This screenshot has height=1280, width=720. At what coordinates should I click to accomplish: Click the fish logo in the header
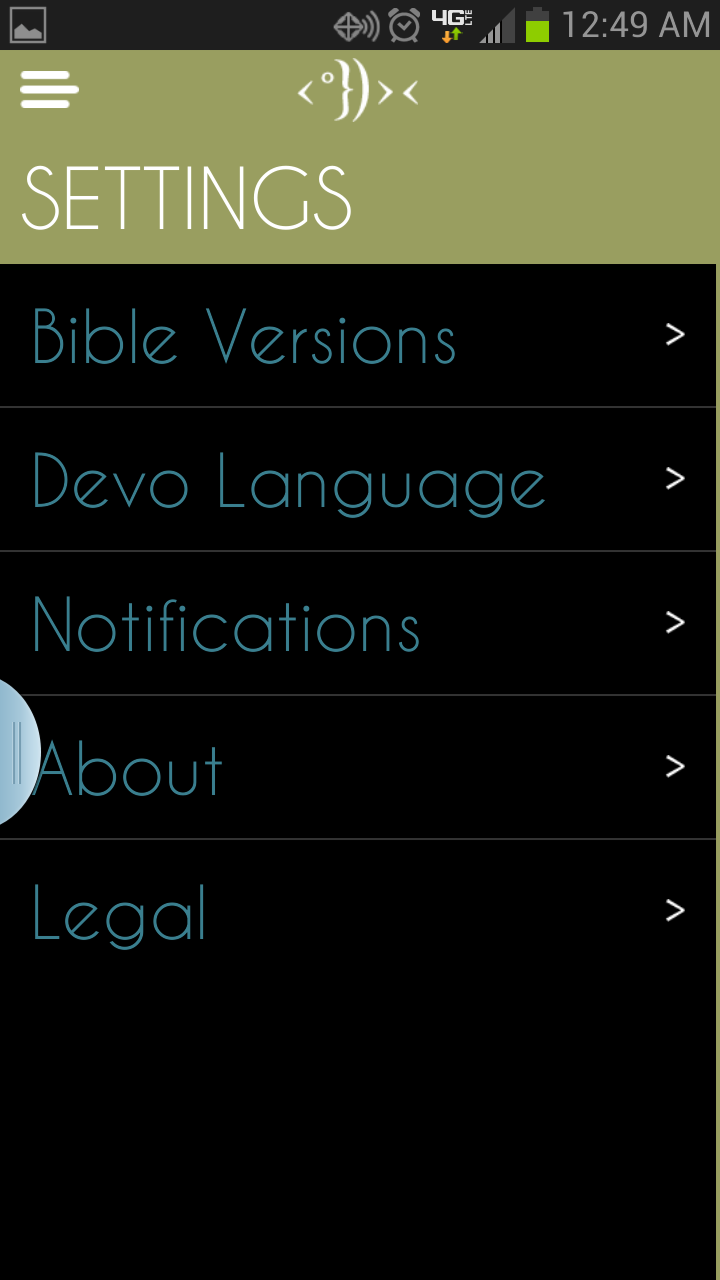point(357,93)
